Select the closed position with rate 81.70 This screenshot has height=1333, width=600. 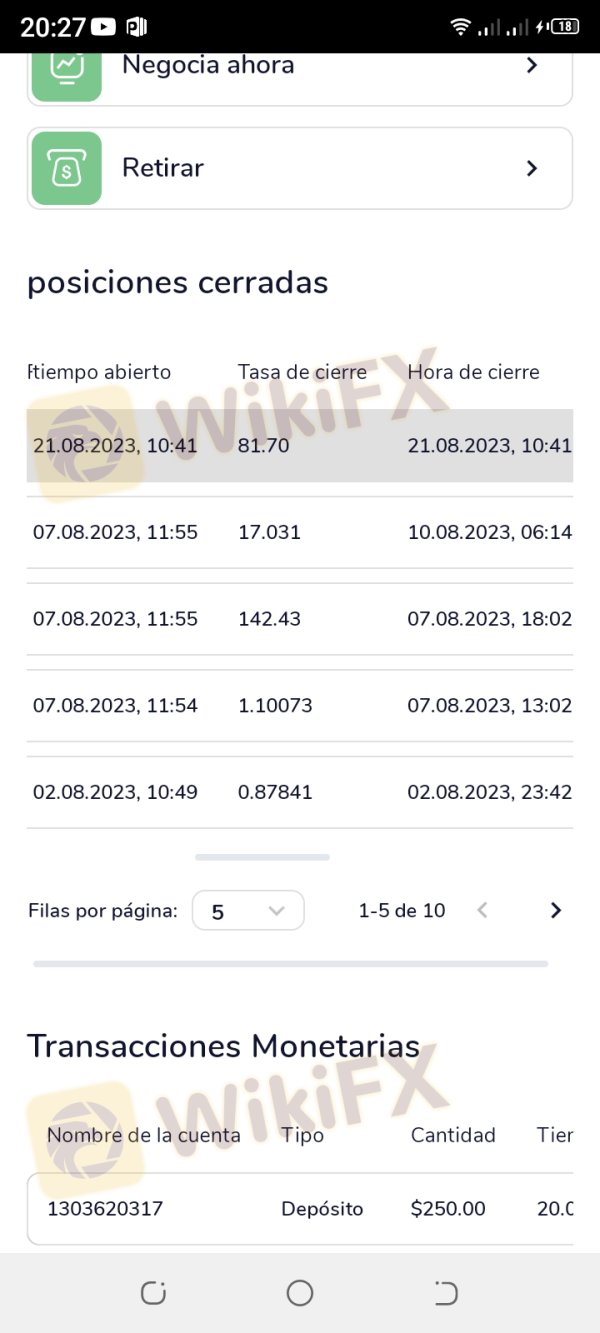(300, 446)
